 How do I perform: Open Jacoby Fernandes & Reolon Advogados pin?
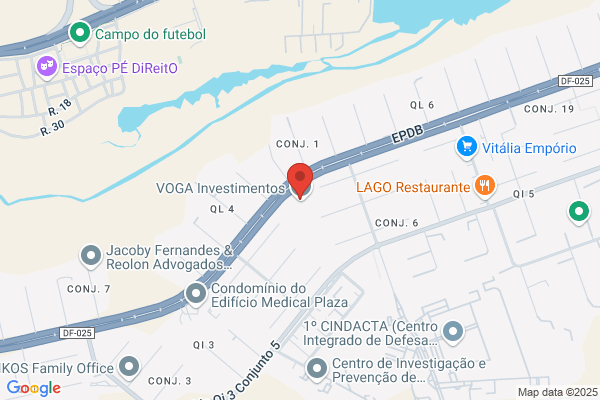[91, 257]
